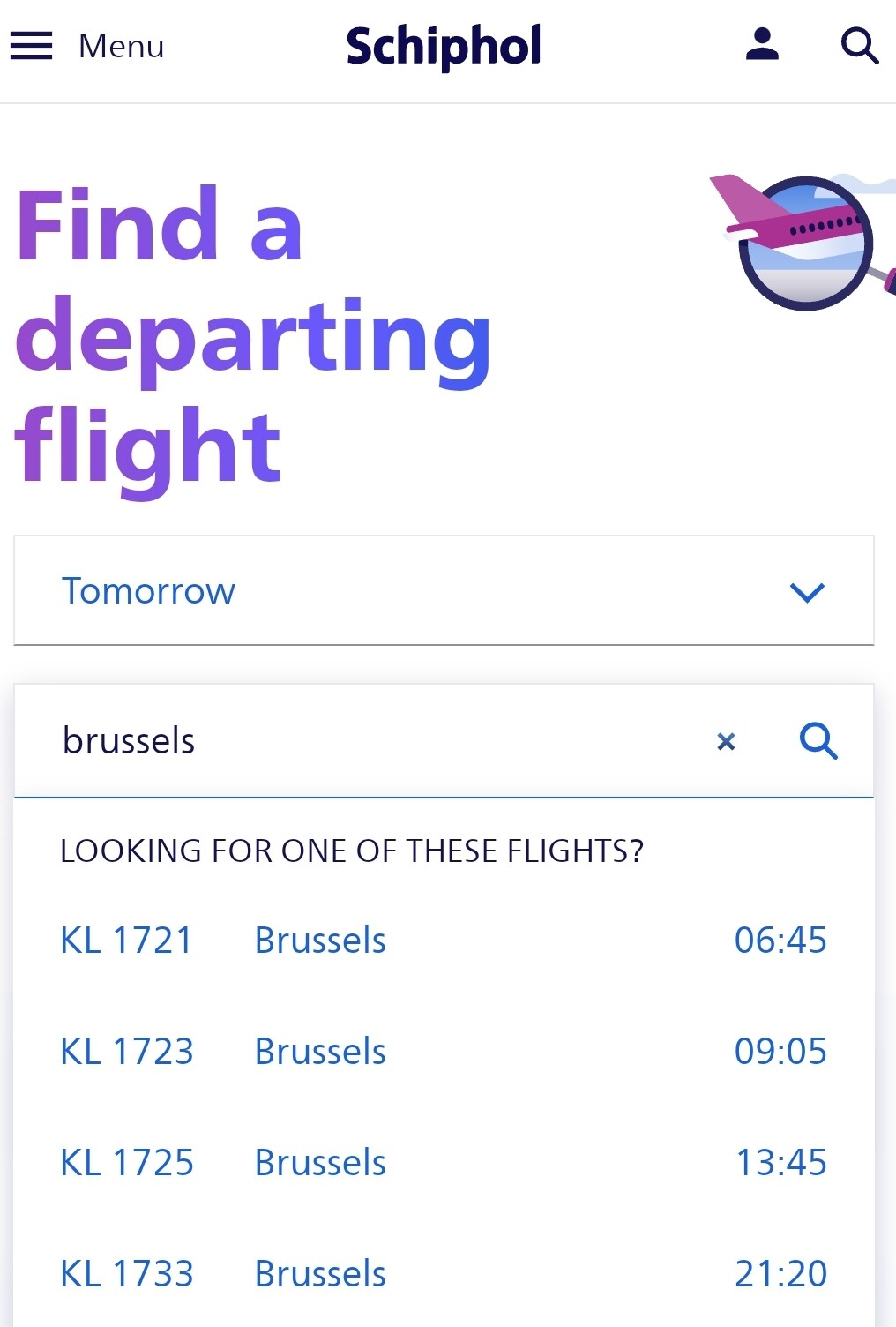Expand the Tomorrow date dropdown
The width and height of the screenshot is (896, 1327).
[x=444, y=590]
